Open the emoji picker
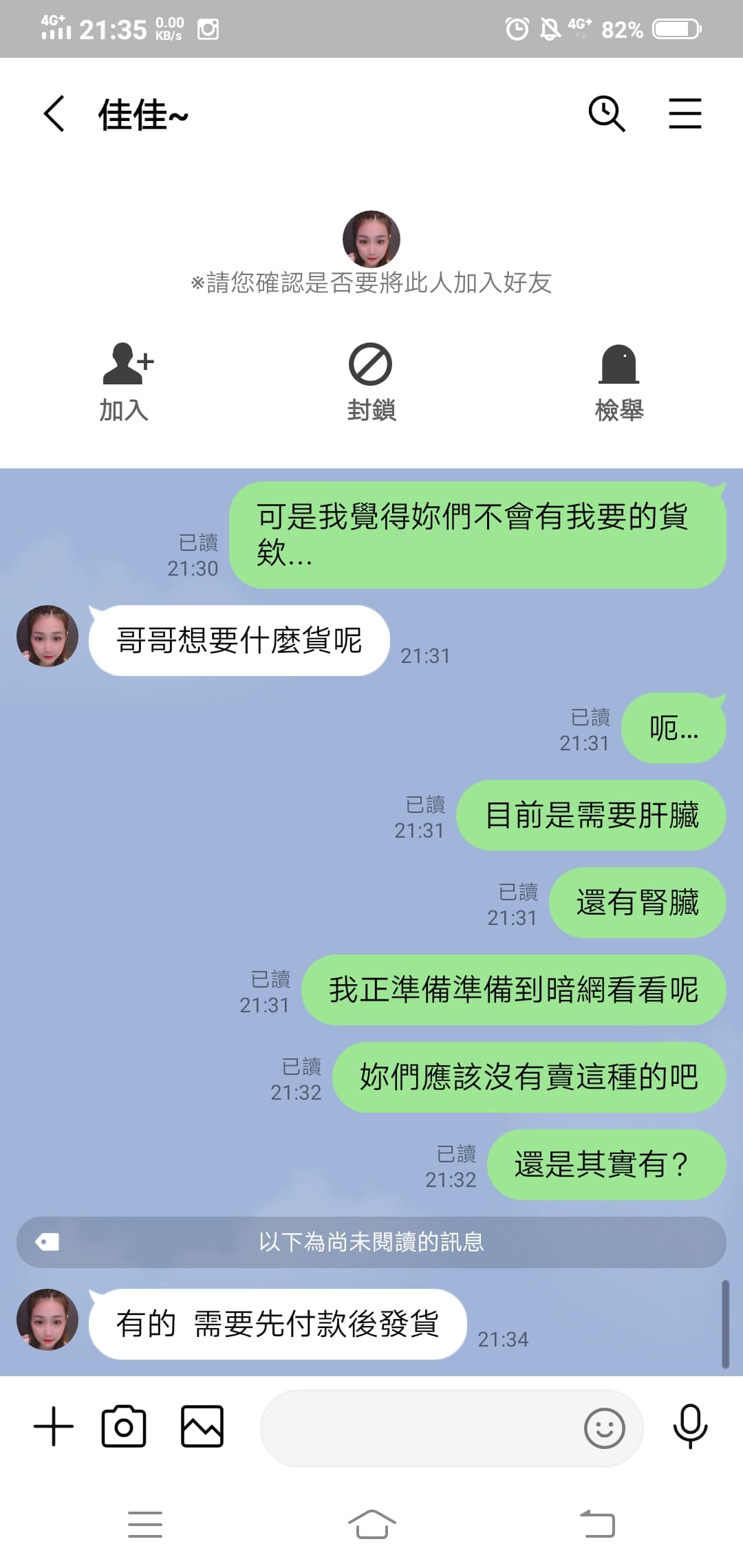 pyautogui.click(x=604, y=1428)
